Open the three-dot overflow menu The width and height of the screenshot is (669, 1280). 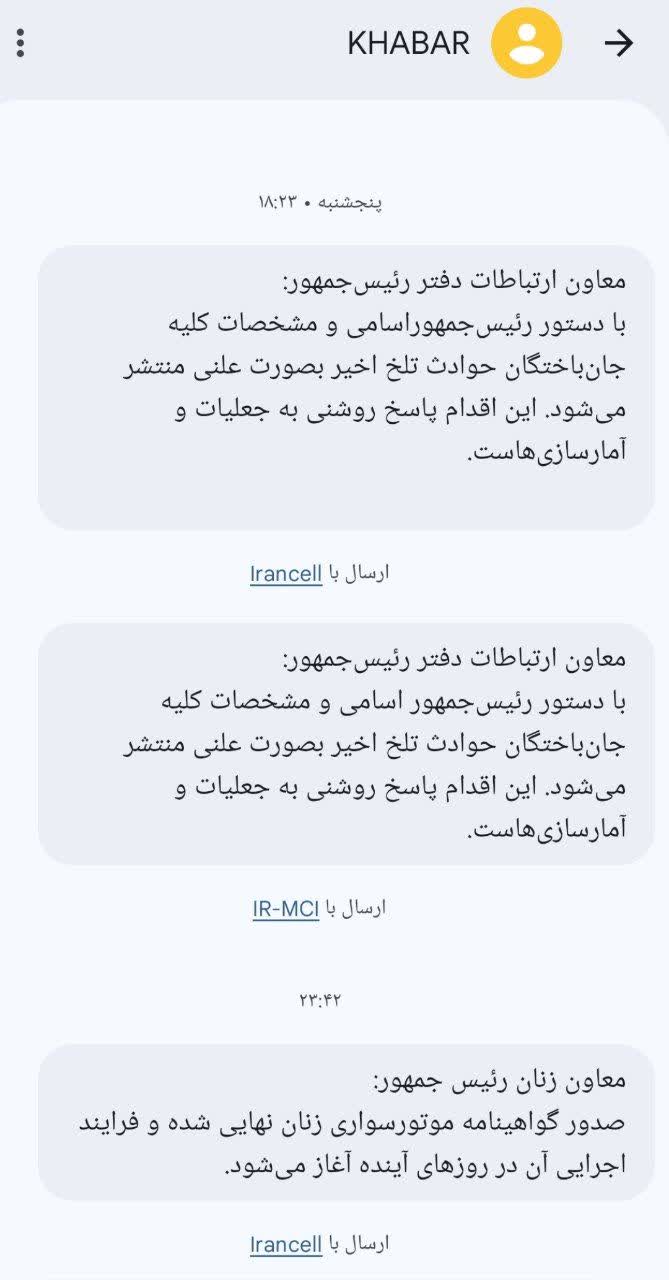tap(21, 43)
